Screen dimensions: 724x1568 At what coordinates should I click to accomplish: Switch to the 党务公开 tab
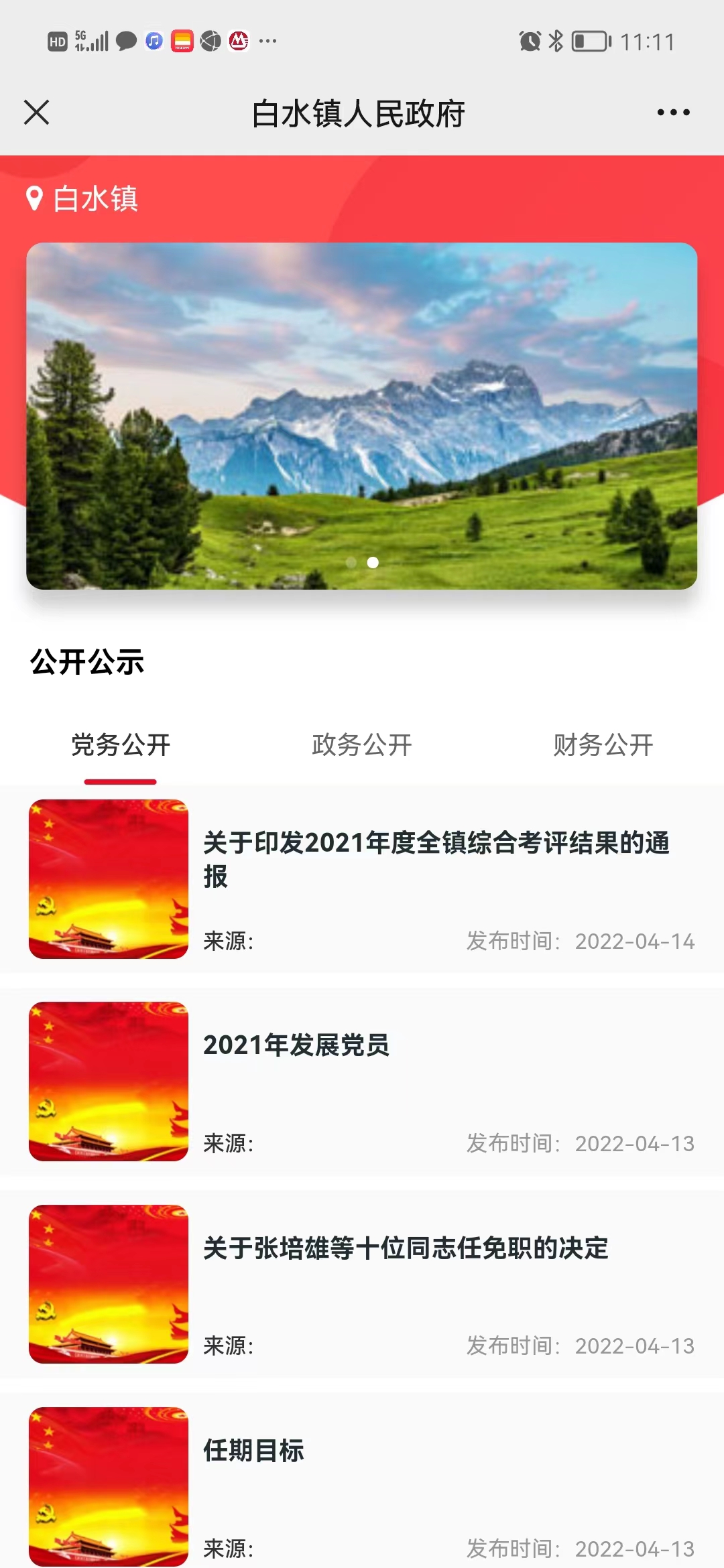121,745
